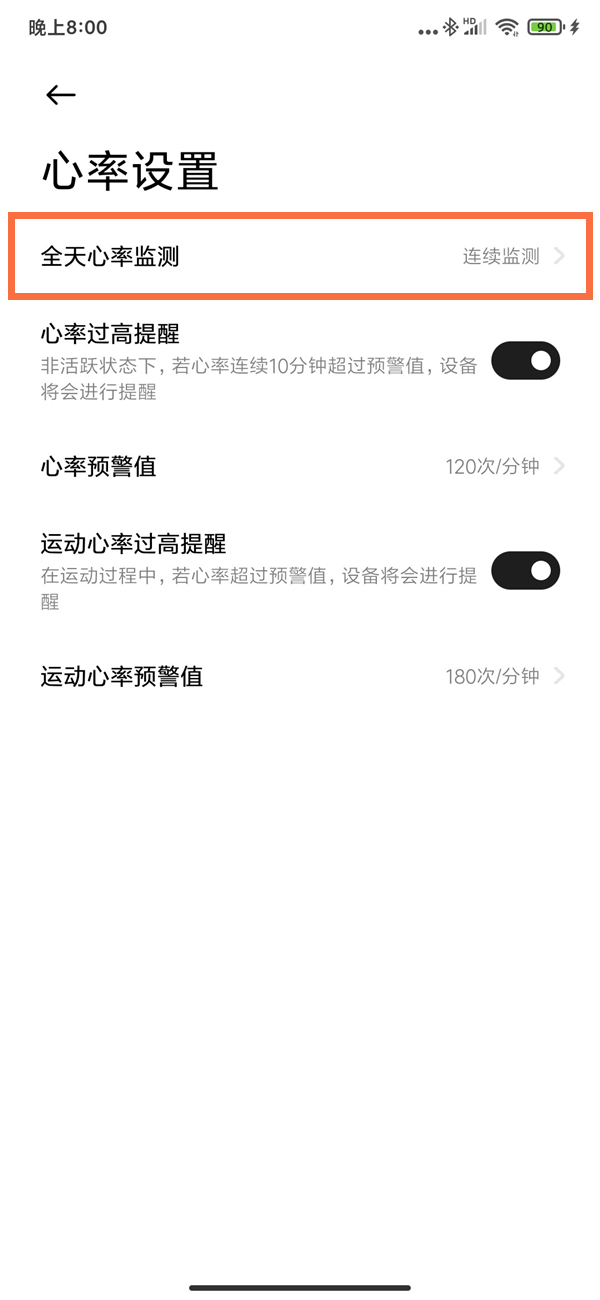Viewport: 600px width, 1300px height.
Task: Disable 心率过高提醒 switch
Action: [525, 361]
